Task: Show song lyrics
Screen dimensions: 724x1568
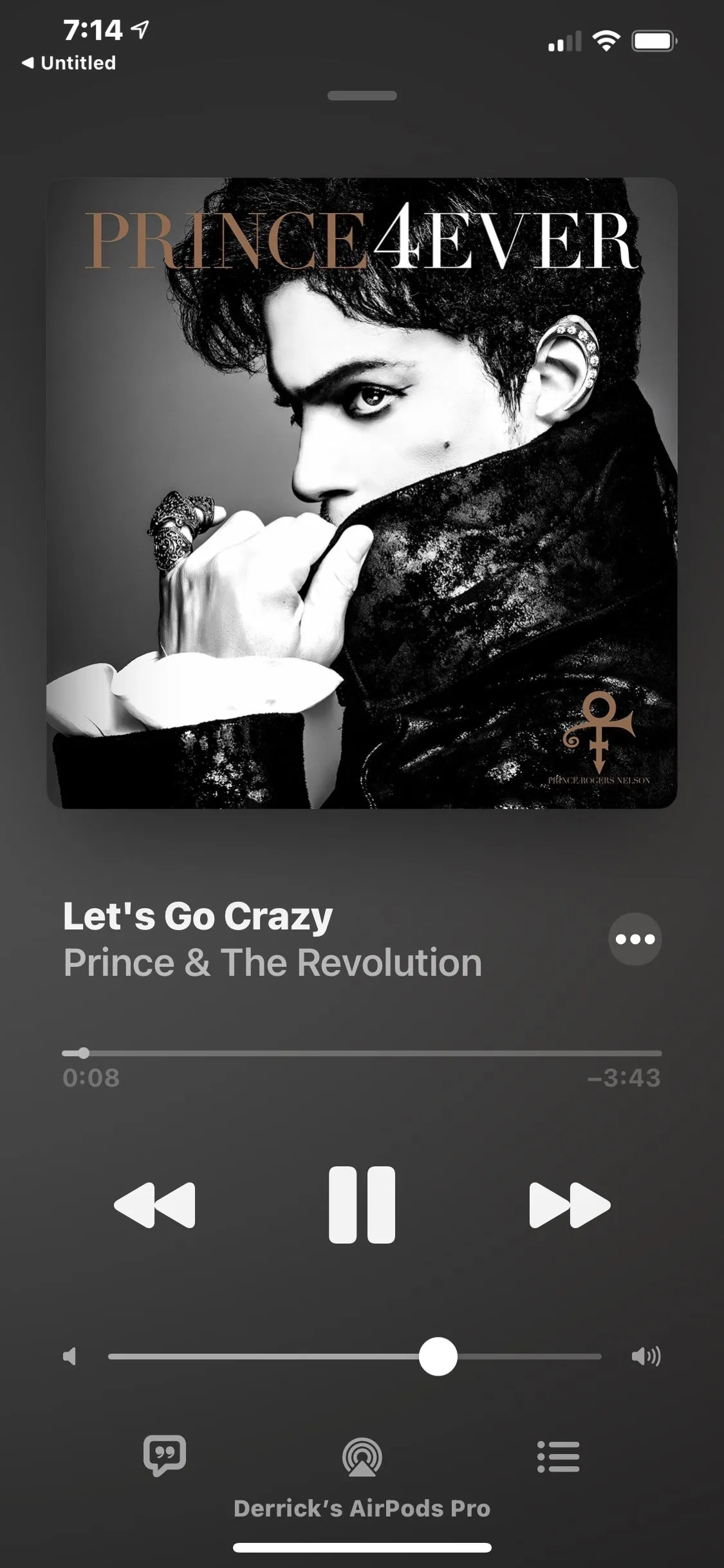Action: (165, 1456)
